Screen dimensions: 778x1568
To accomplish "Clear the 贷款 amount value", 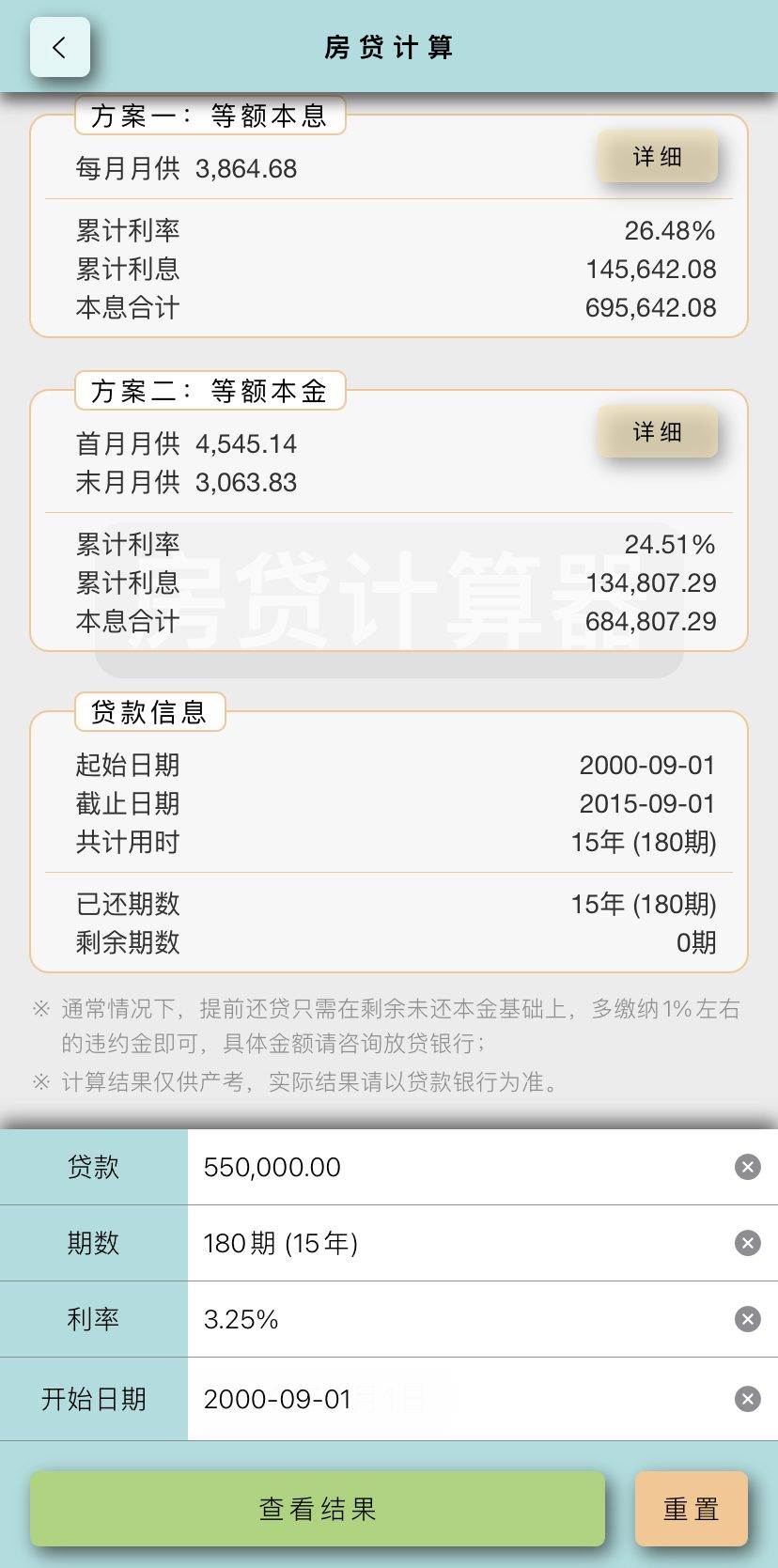I will (x=748, y=1167).
